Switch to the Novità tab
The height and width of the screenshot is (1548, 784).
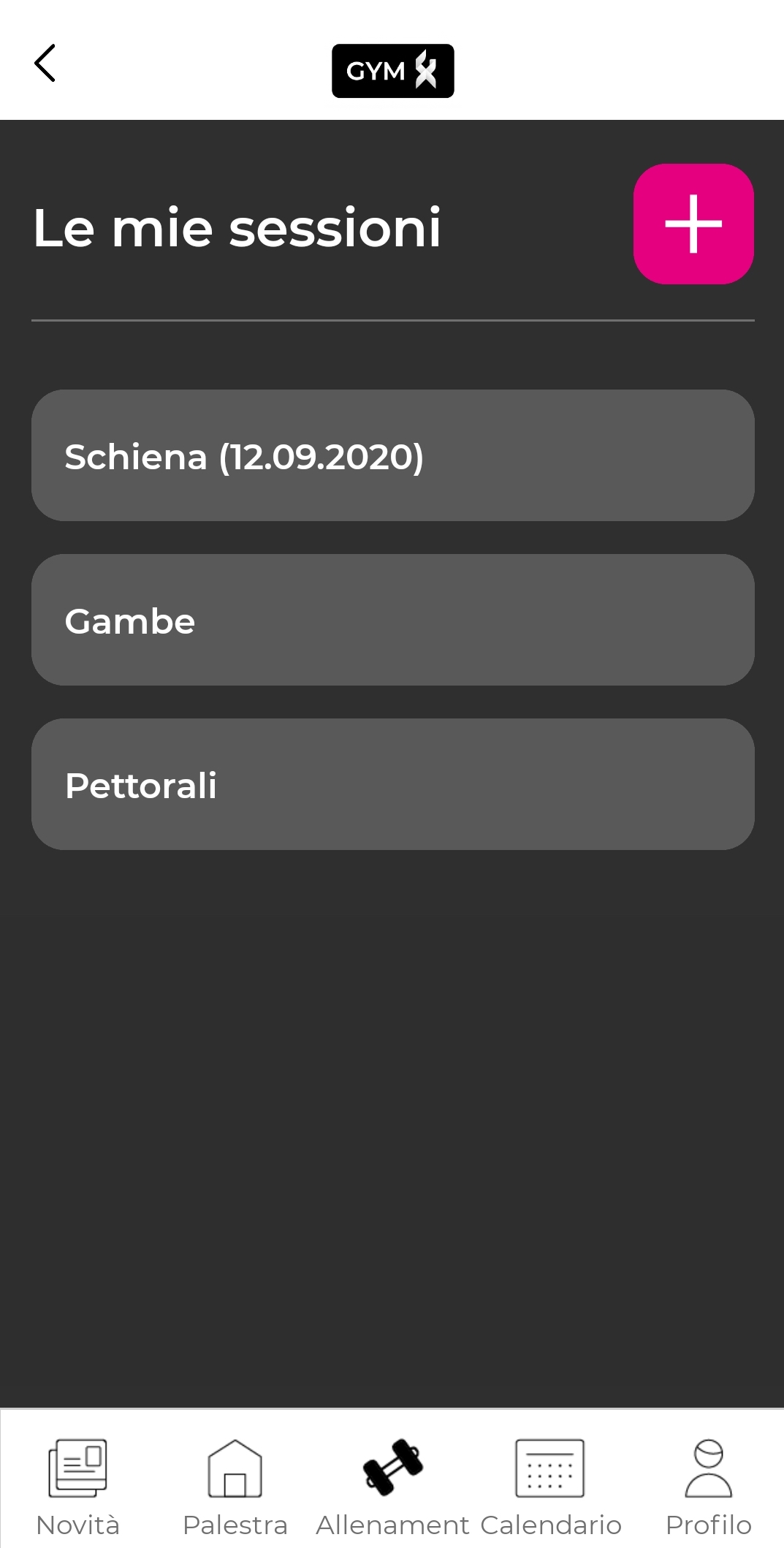(78, 1487)
